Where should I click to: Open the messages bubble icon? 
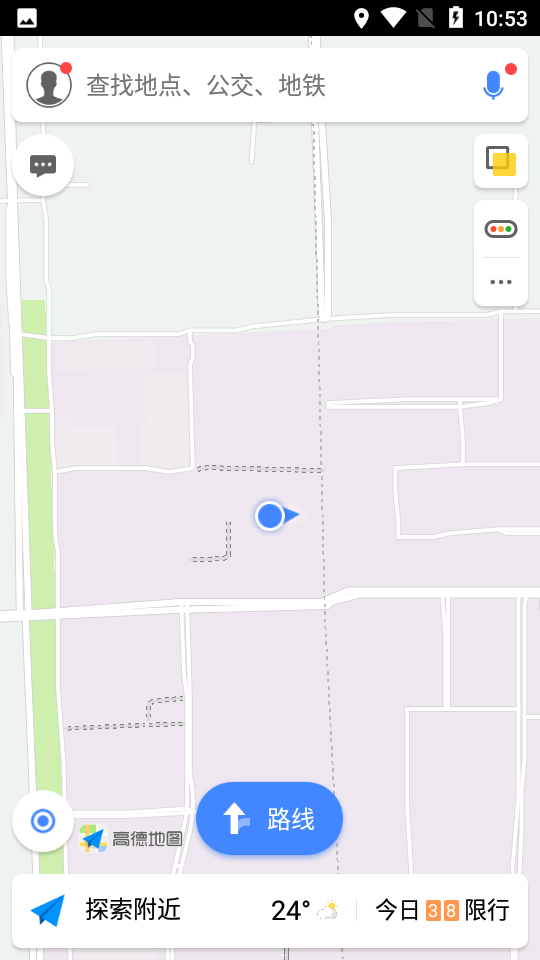point(43,165)
